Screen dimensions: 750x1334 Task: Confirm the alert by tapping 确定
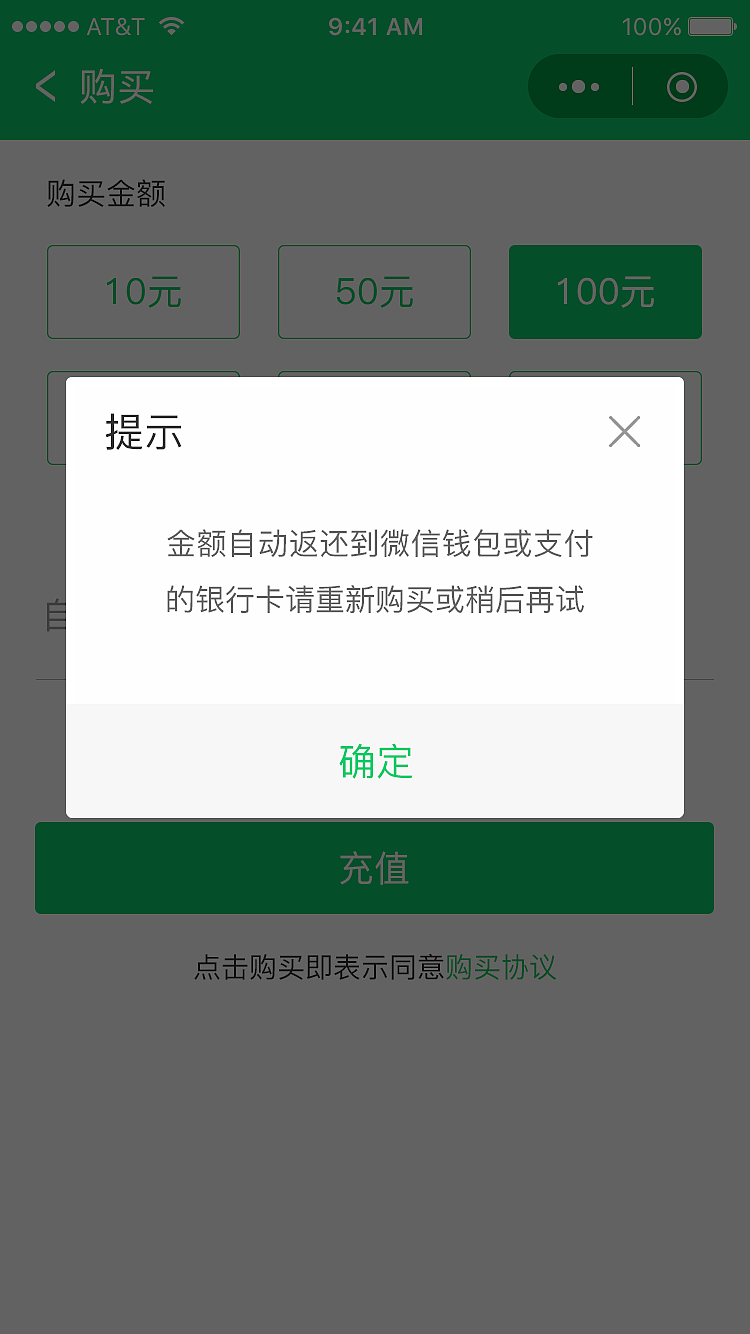point(375,762)
